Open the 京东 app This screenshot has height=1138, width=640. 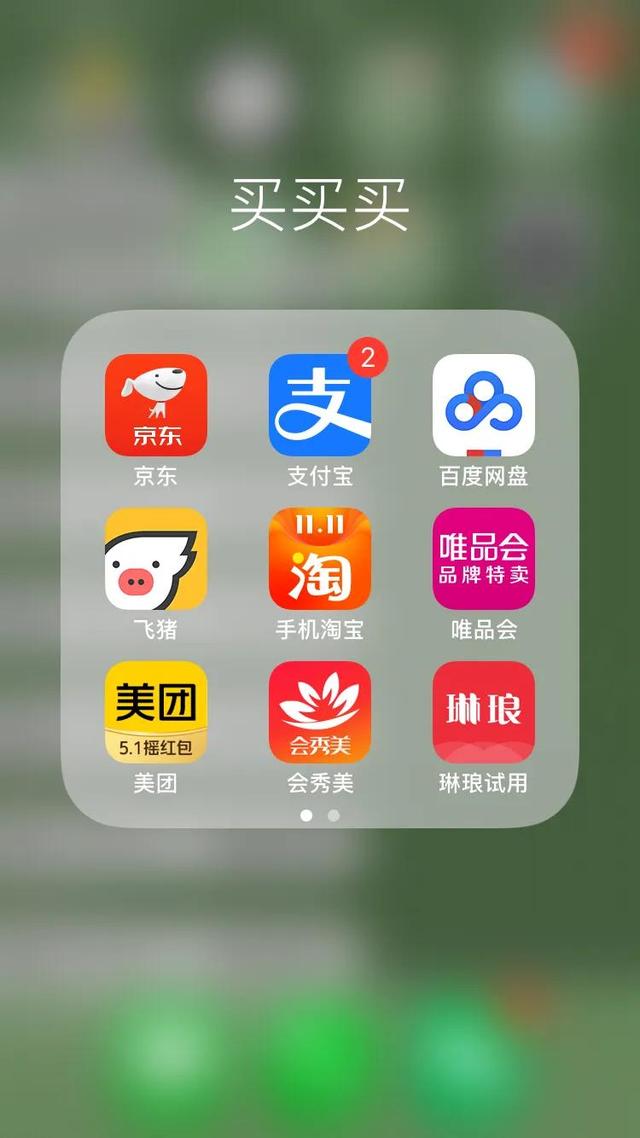coord(156,405)
